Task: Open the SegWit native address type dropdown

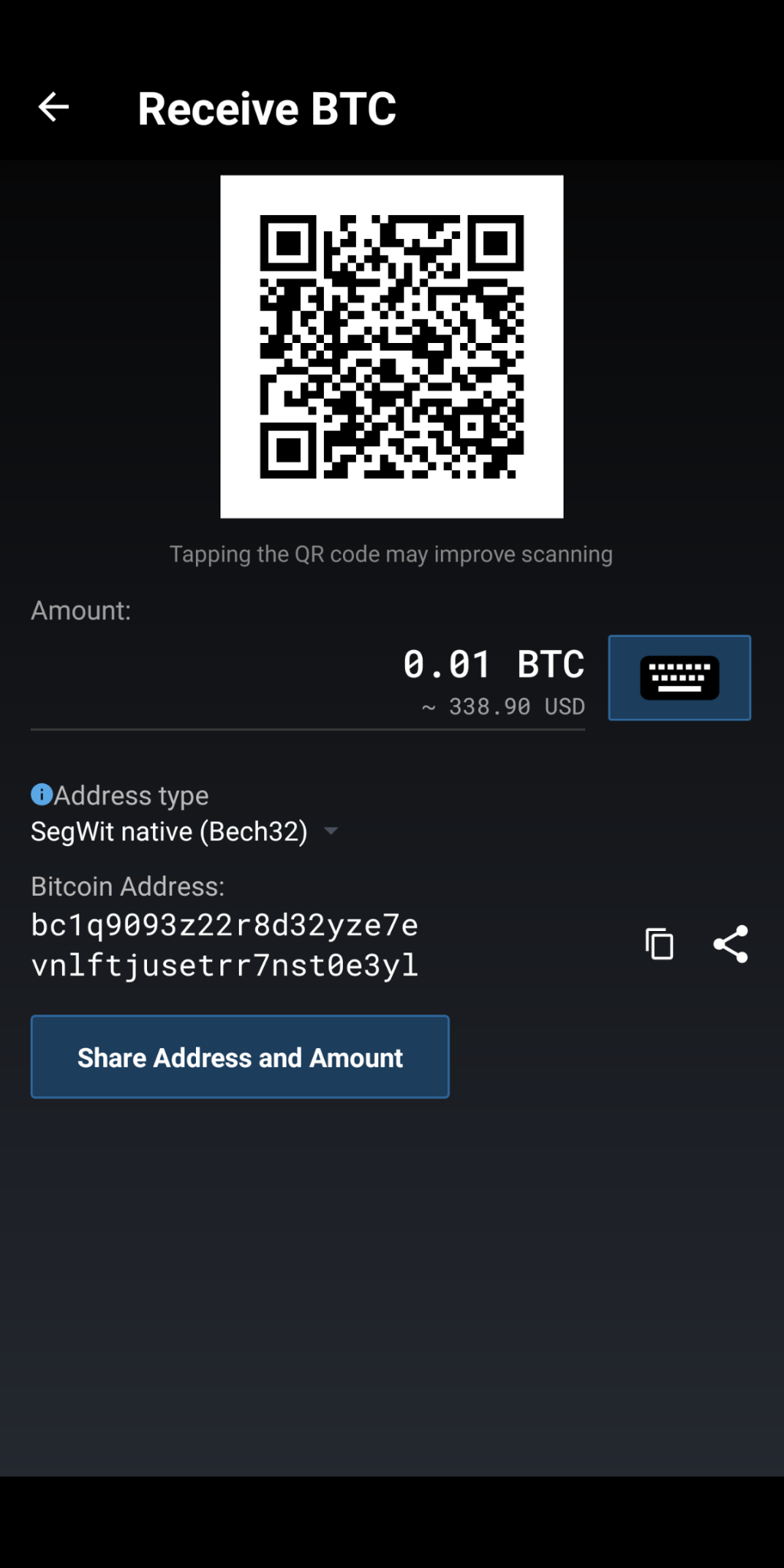Action: [x=184, y=831]
